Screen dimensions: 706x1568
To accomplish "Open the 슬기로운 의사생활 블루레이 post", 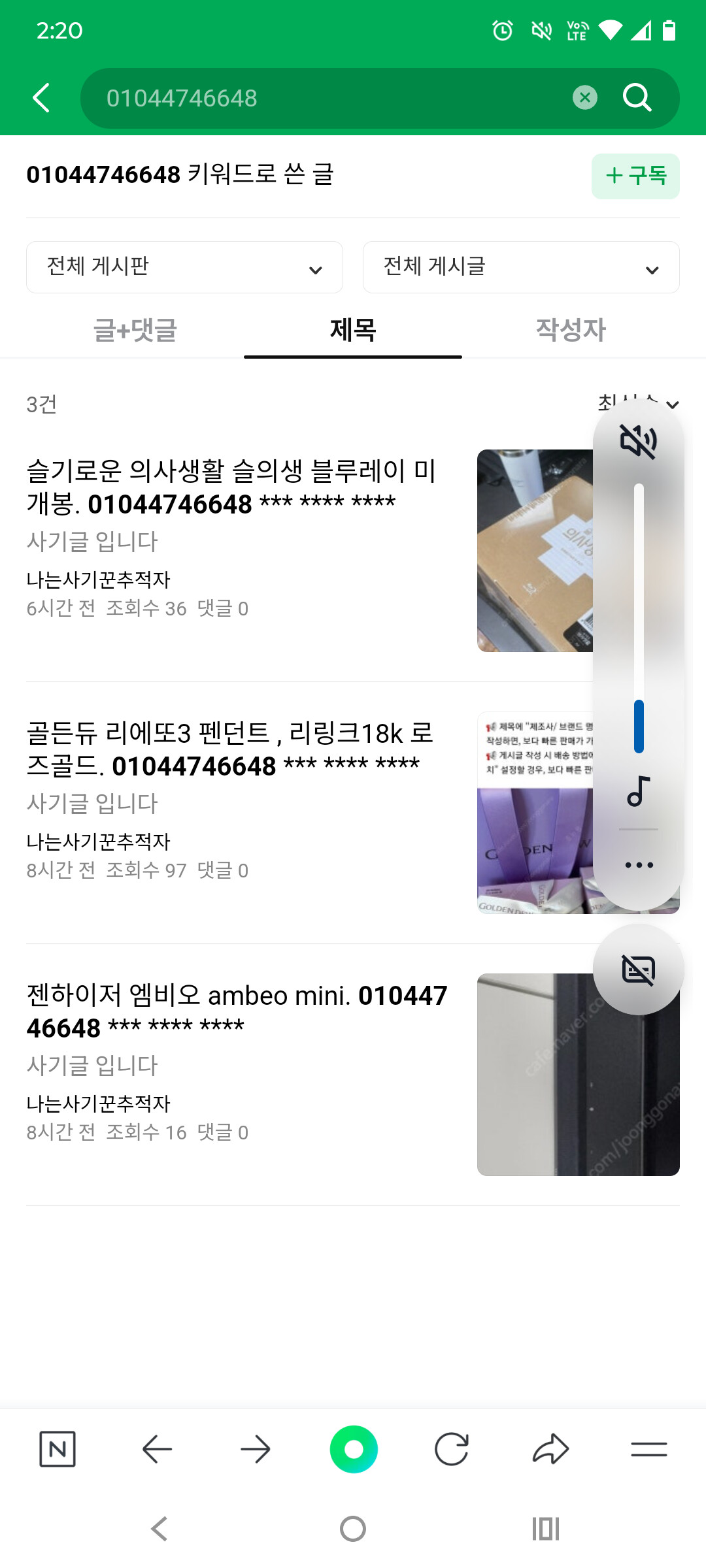I will tap(232, 487).
